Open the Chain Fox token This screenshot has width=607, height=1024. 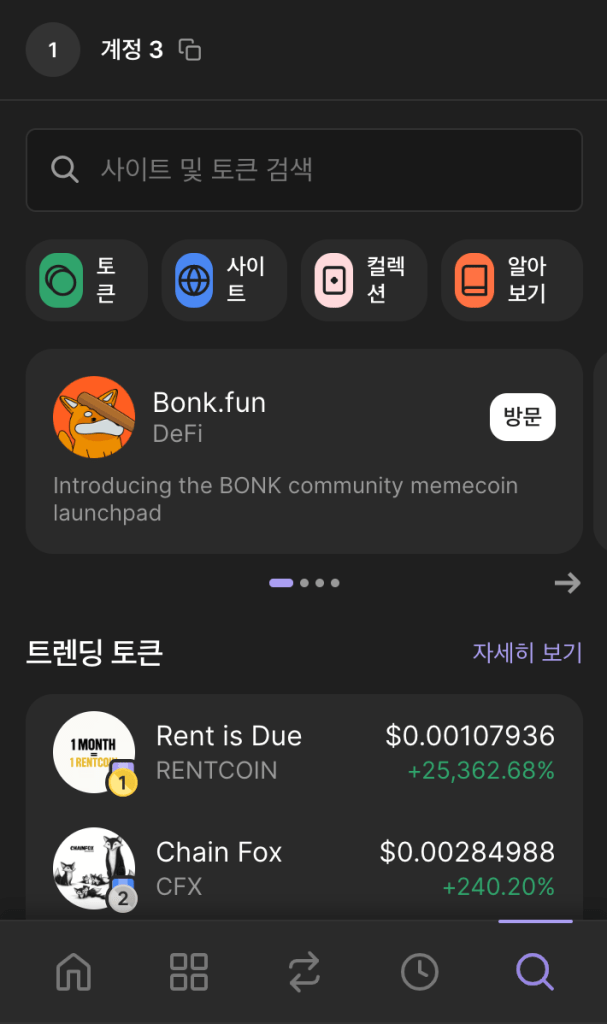pyautogui.click(x=304, y=868)
